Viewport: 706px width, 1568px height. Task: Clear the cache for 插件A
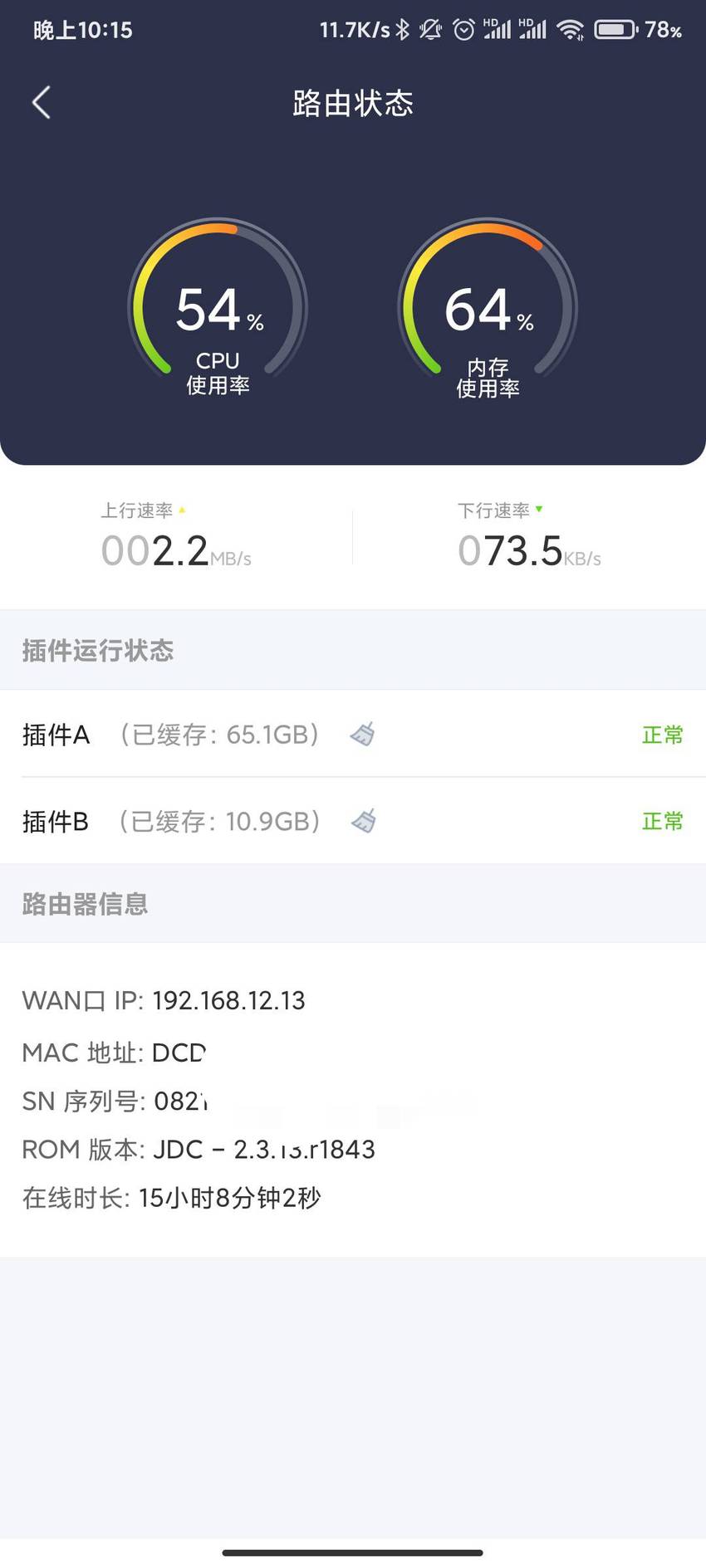(362, 734)
